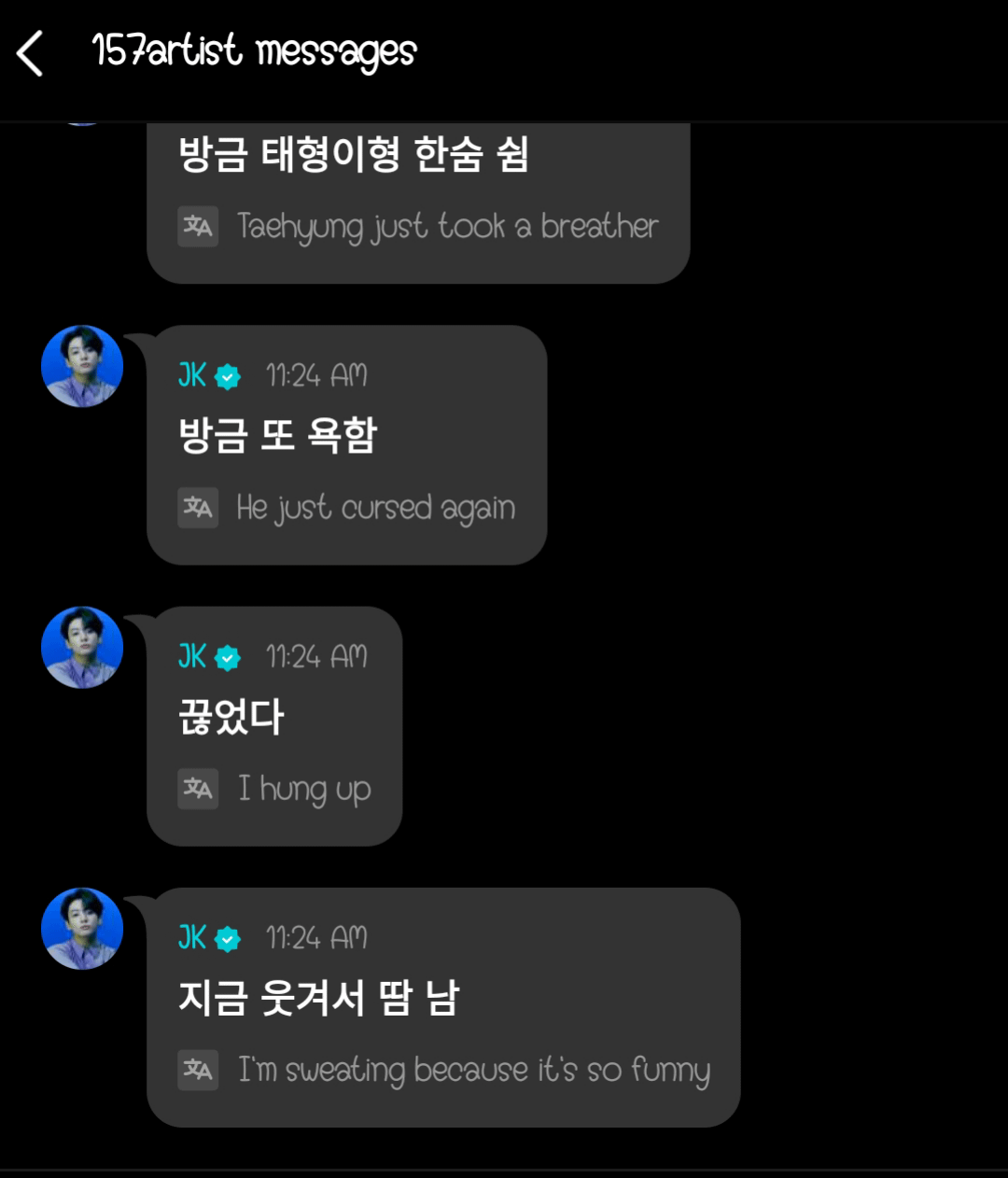Tap translate icon on 'I hung up'
Viewport: 1008px width, 1178px height.
tap(198, 789)
